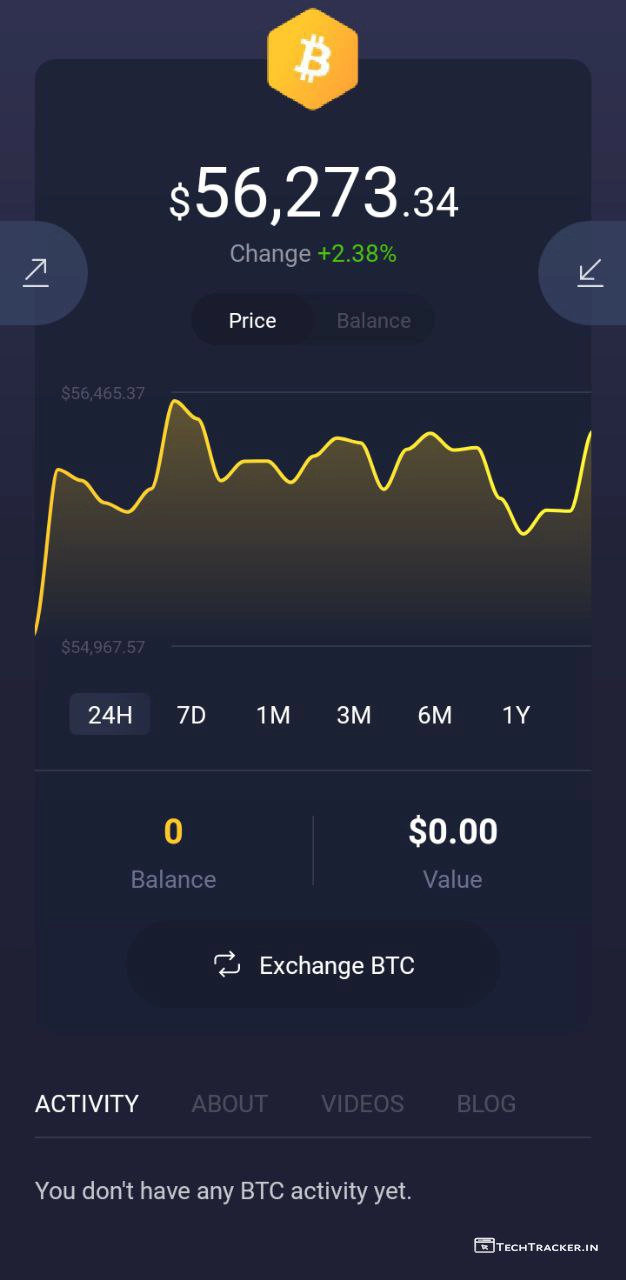Viewport: 626px width, 1280px height.
Task: Display the 1Y price chart
Action: click(x=516, y=715)
